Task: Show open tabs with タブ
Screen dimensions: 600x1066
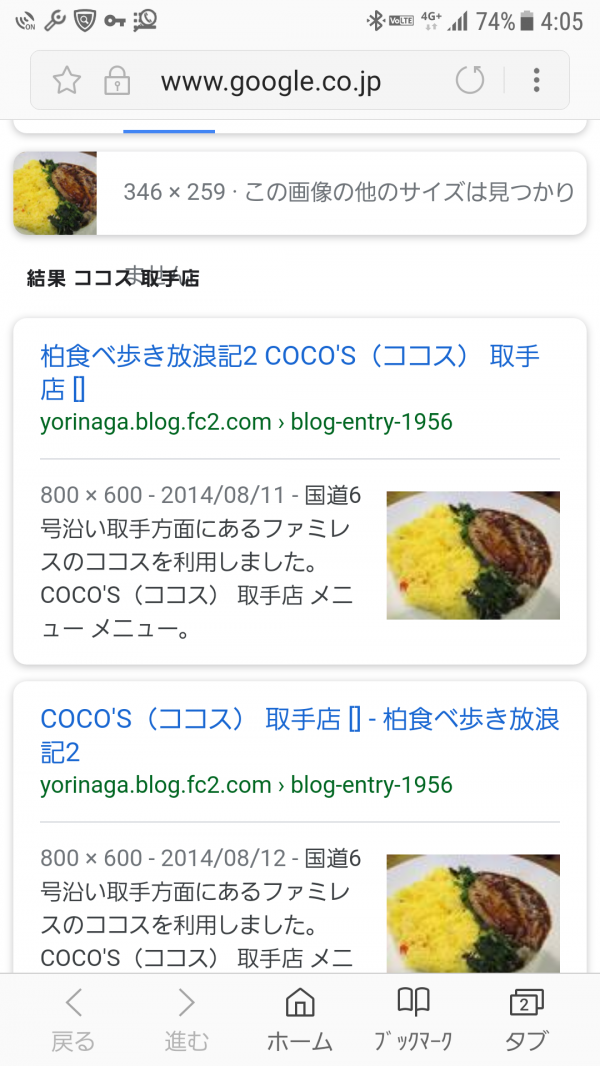Action: (526, 1019)
